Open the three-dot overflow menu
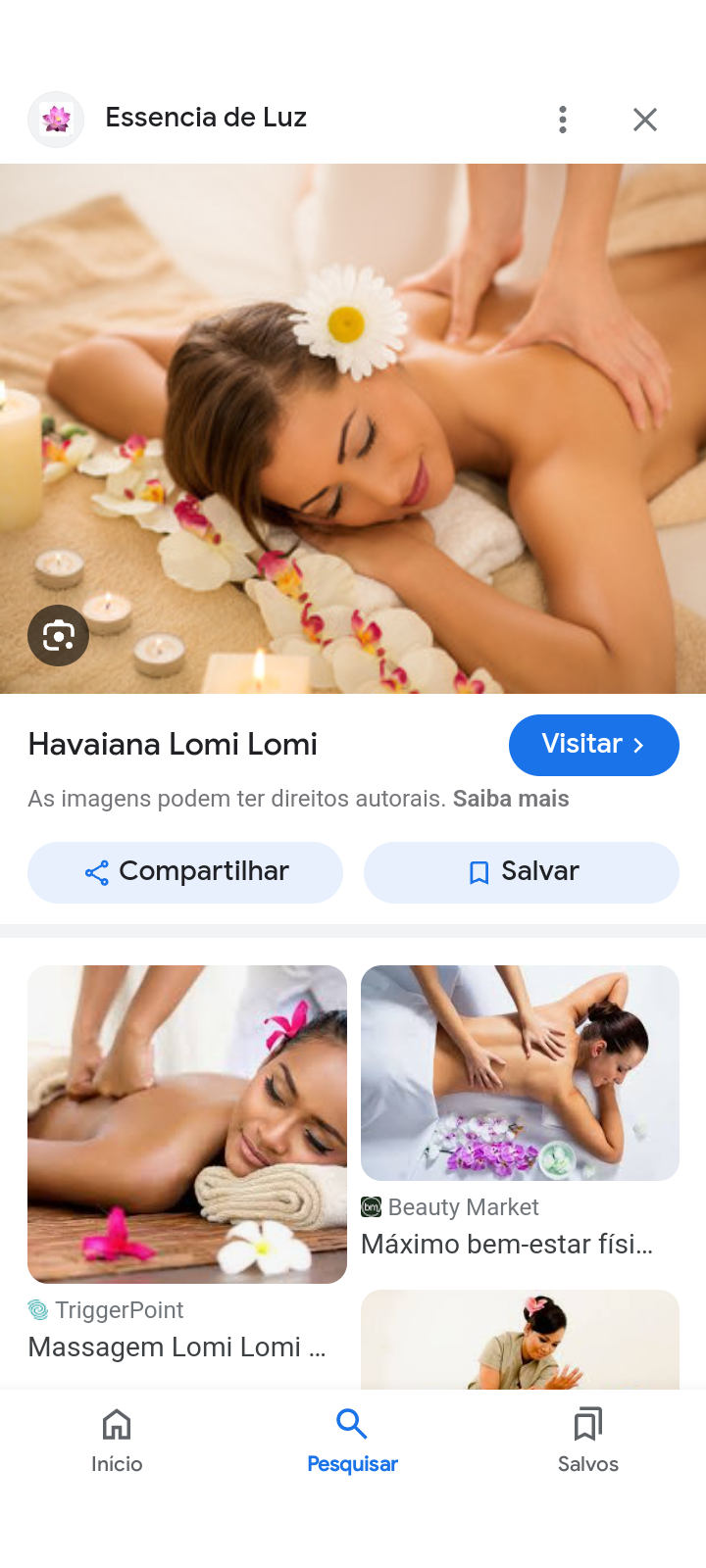This screenshot has width=706, height=1568. 563,120
